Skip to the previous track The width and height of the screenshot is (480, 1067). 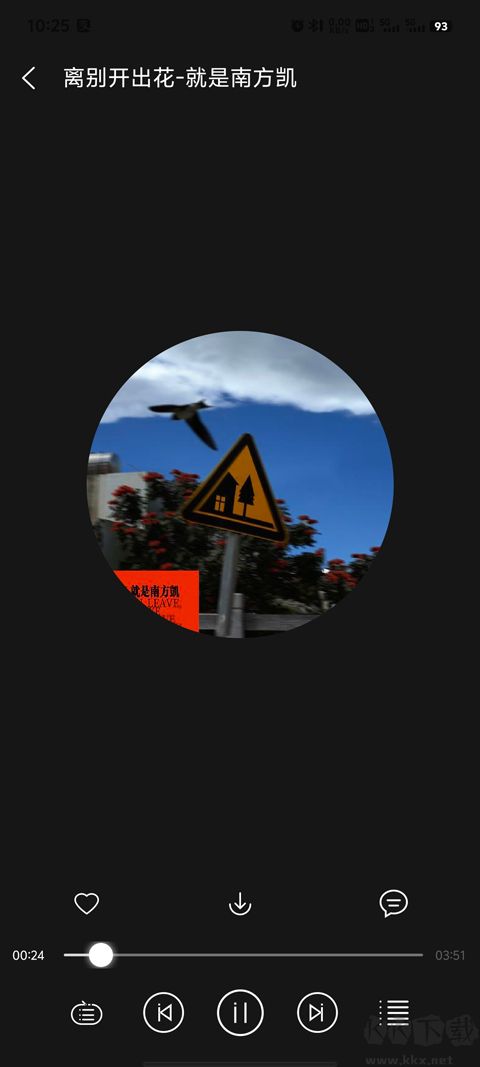163,1013
